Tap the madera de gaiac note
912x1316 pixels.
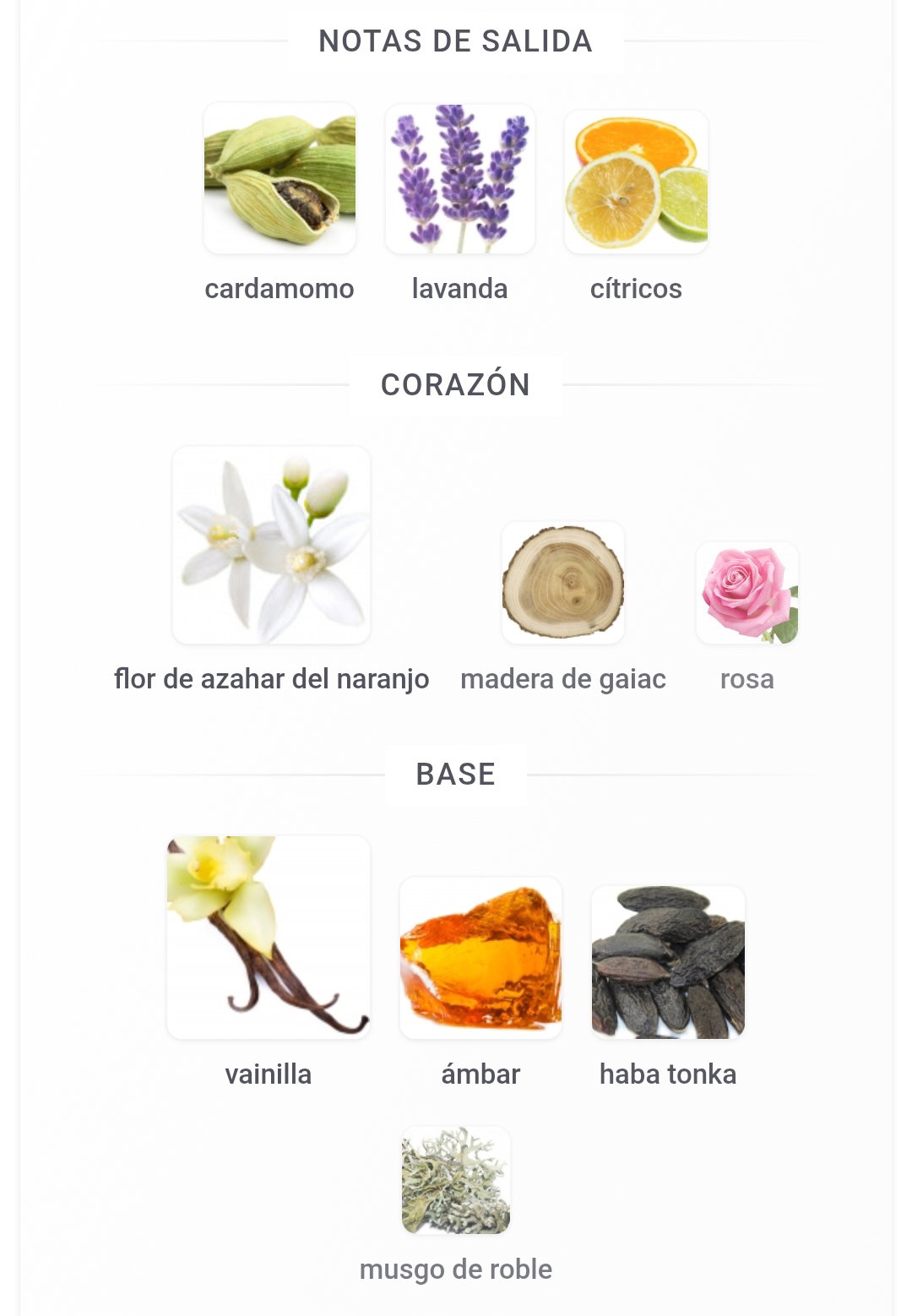[x=563, y=583]
